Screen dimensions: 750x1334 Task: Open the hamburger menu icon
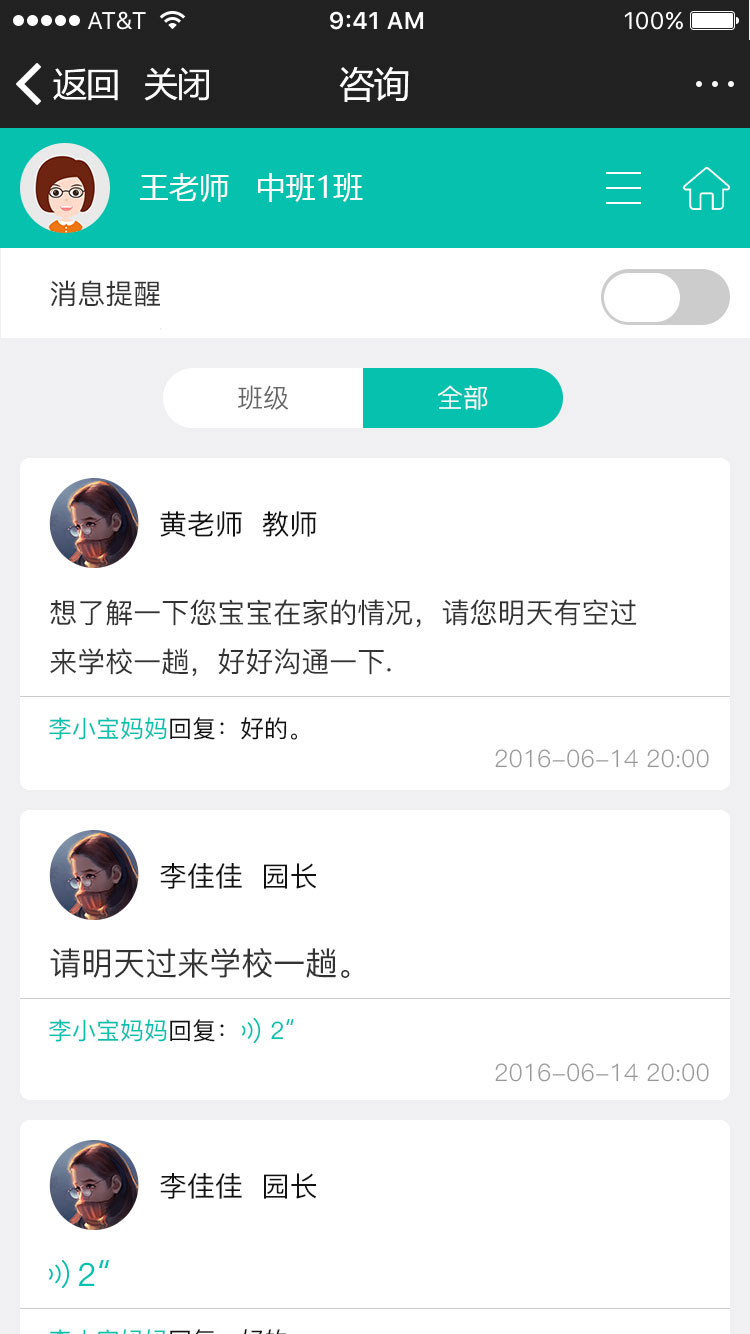coord(623,188)
